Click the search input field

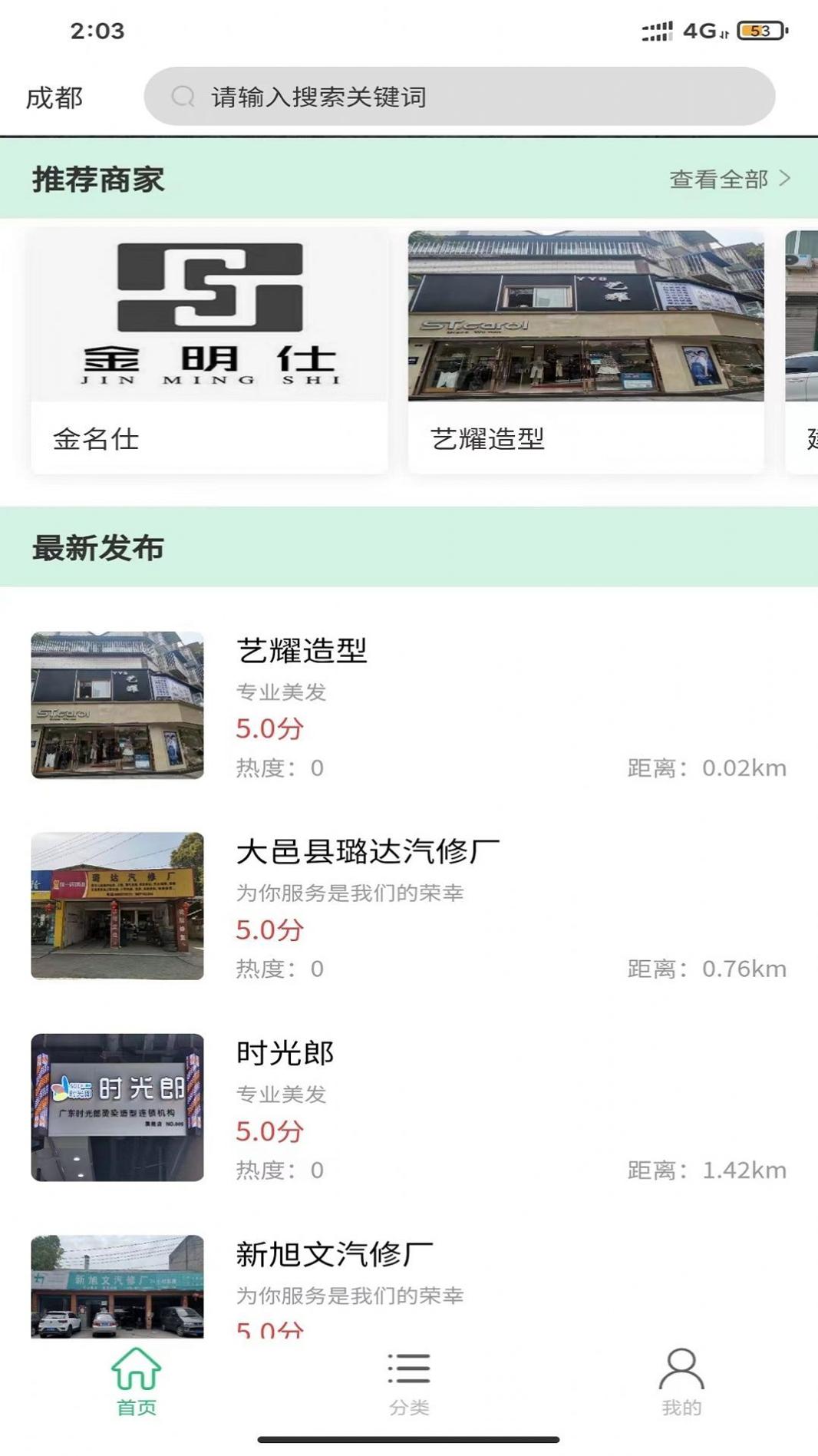click(x=460, y=97)
